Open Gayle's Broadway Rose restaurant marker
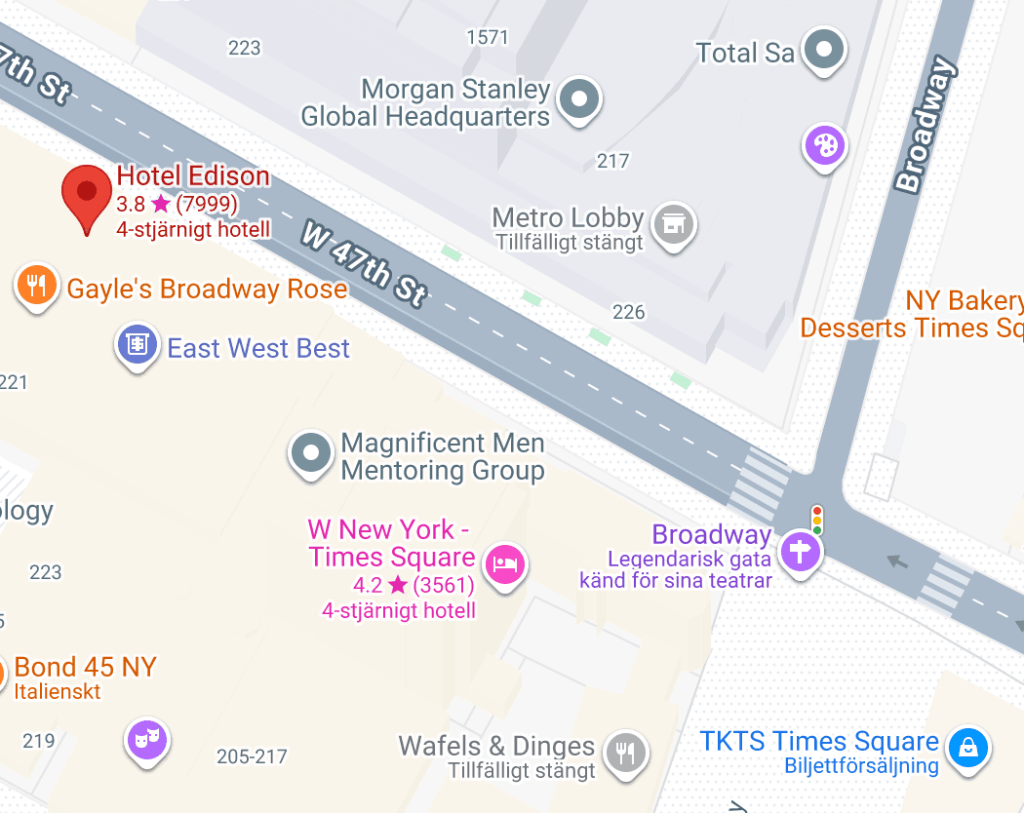 pos(37,286)
